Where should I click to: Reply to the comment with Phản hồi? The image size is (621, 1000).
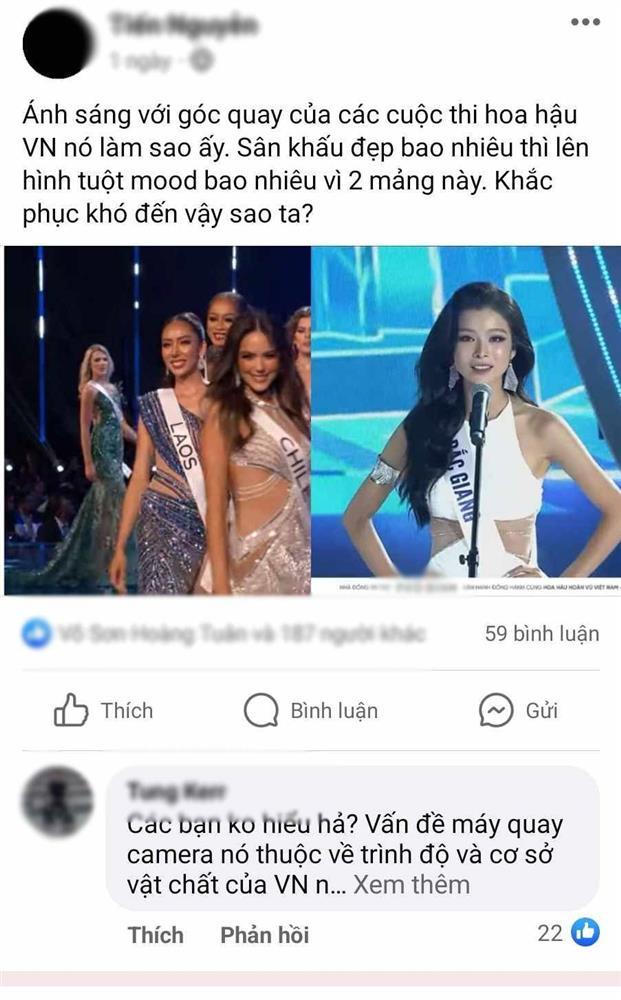(x=264, y=935)
